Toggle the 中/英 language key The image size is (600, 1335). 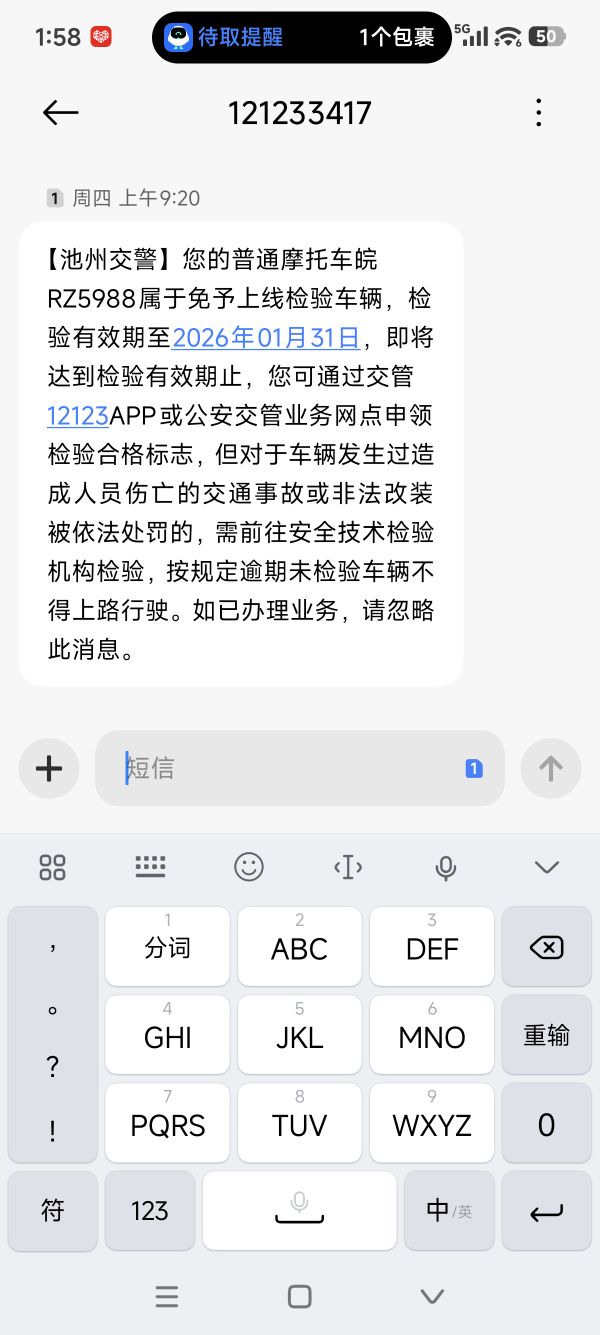pos(447,1211)
